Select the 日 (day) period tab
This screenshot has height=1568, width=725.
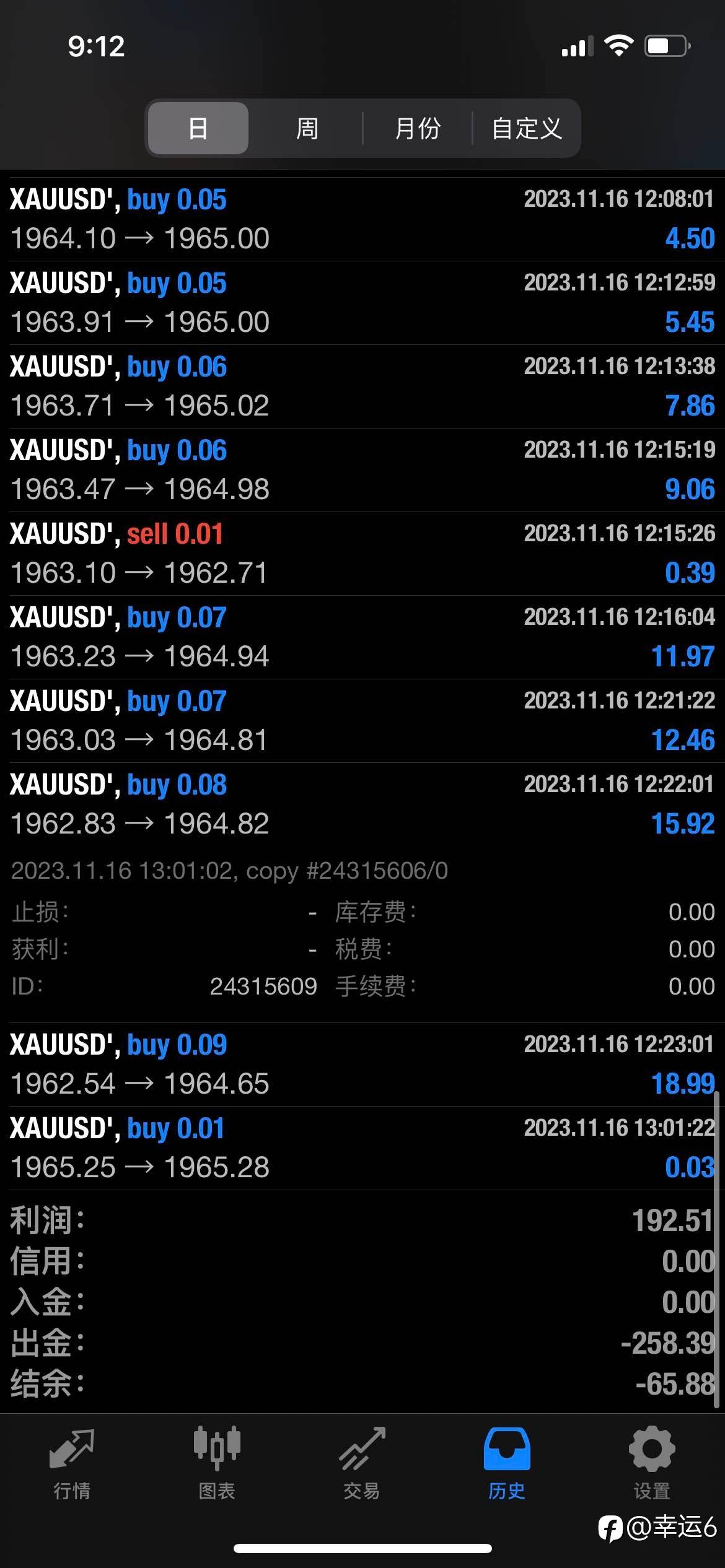click(198, 128)
